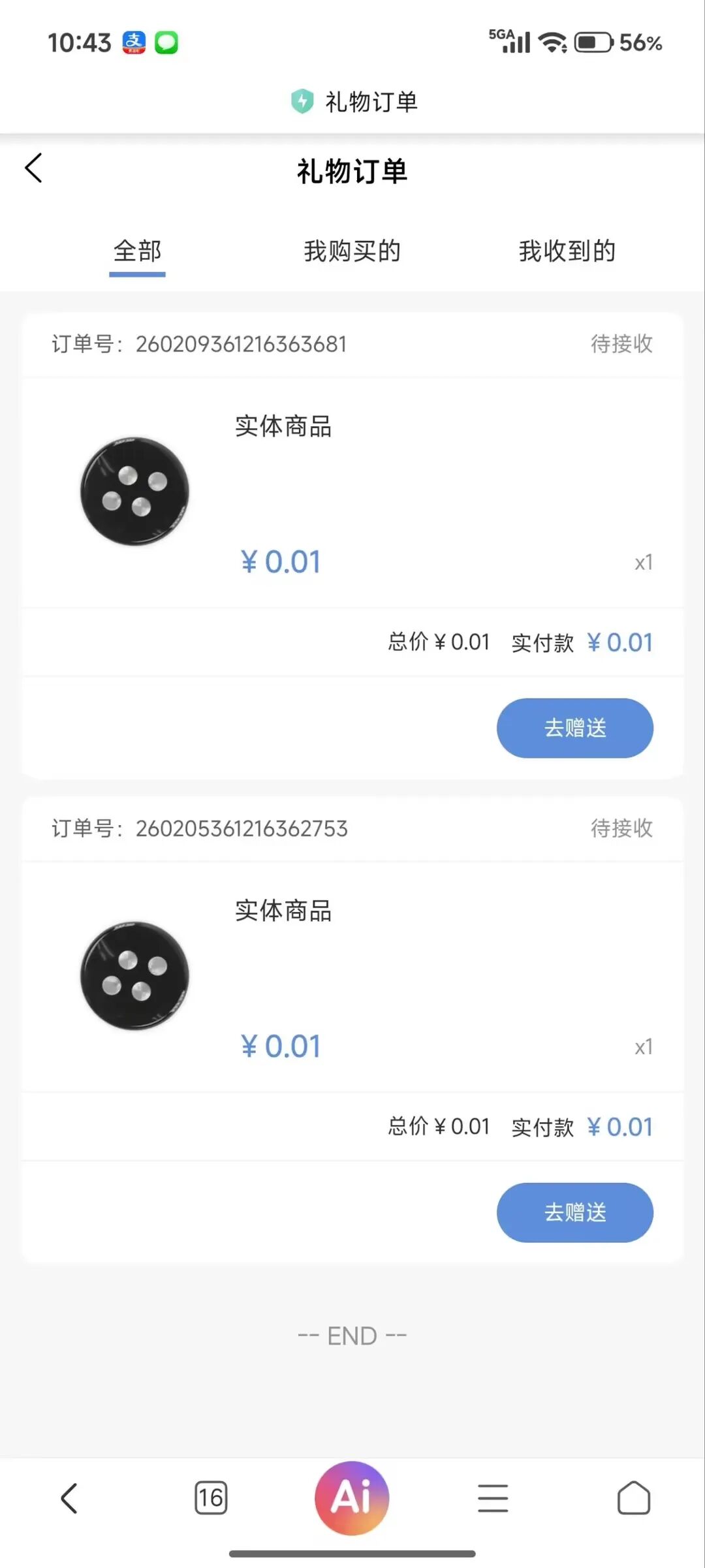The image size is (705, 1568).
Task: Launch the Ai assistant button
Action: 352,1497
